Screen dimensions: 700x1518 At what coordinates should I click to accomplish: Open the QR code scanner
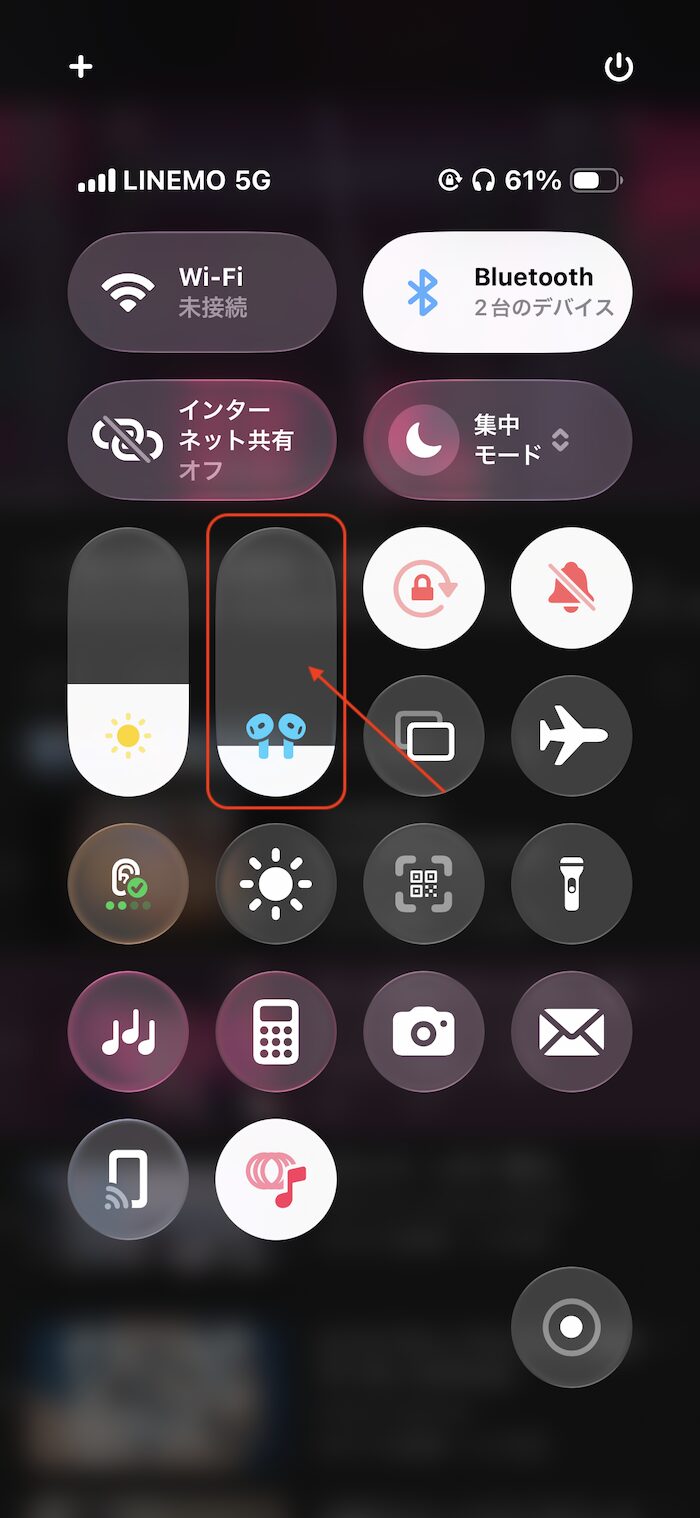424,884
